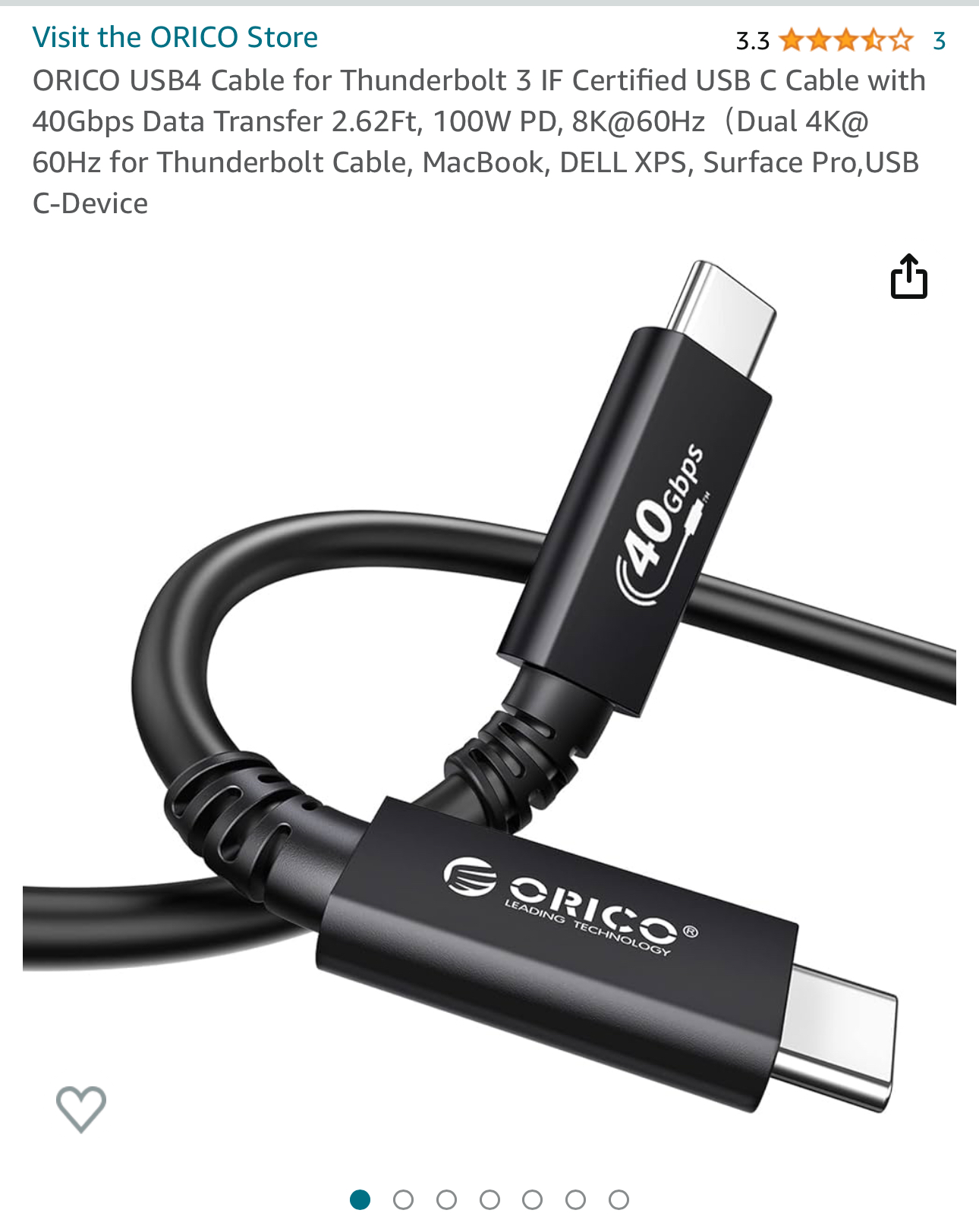Viewport: 979px width, 1232px height.
Task: Open the ORICO cable product image
Action: [x=489, y=683]
